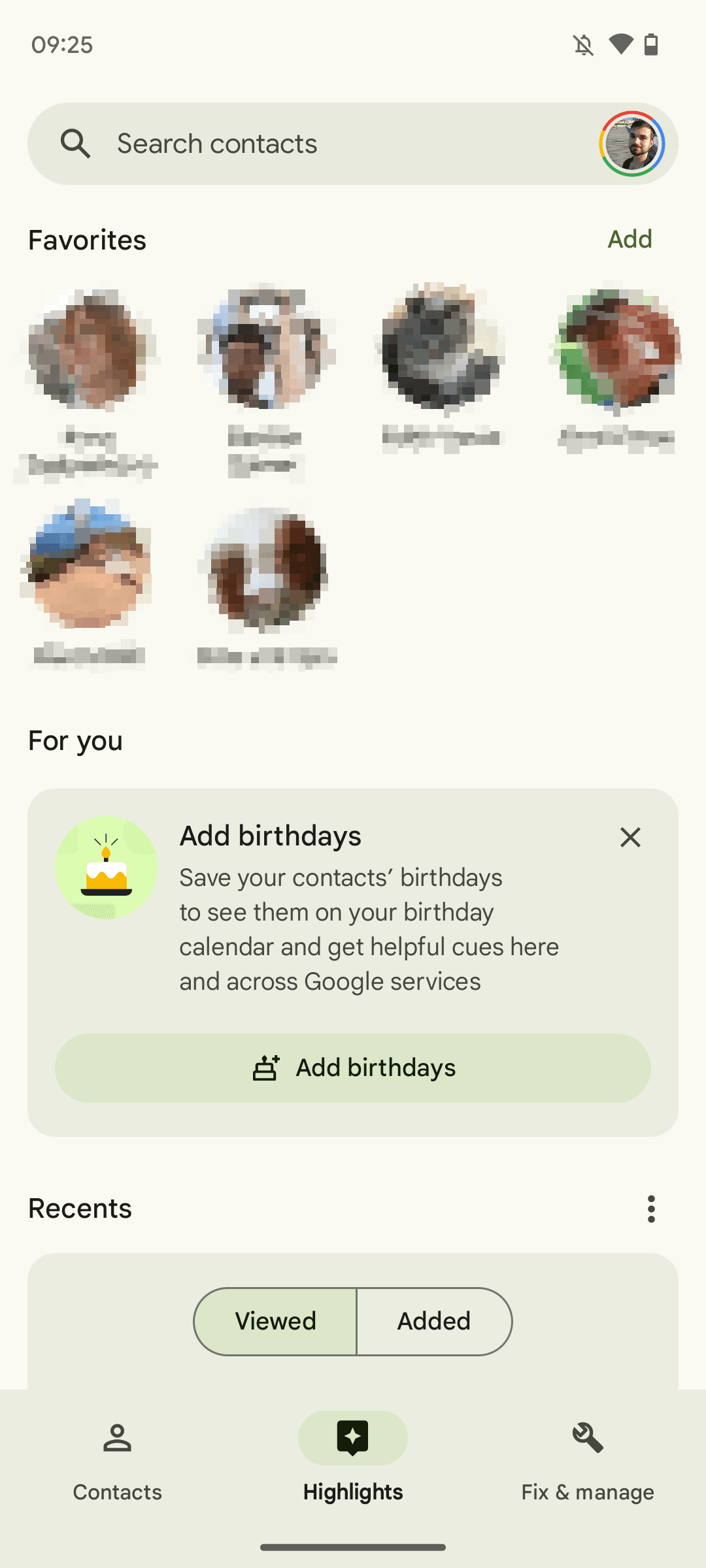
Task: Open the Recents overflow three-dot menu
Action: tap(651, 1208)
